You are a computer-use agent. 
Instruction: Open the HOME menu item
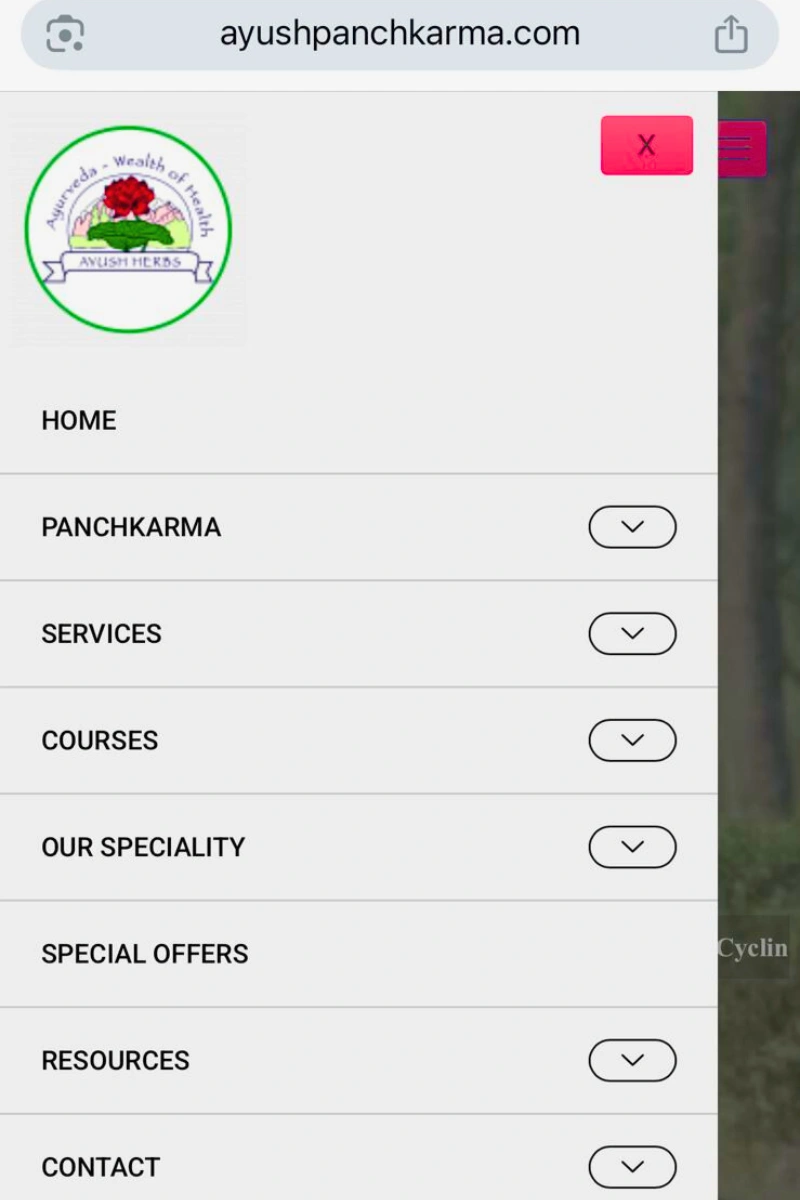coord(79,421)
